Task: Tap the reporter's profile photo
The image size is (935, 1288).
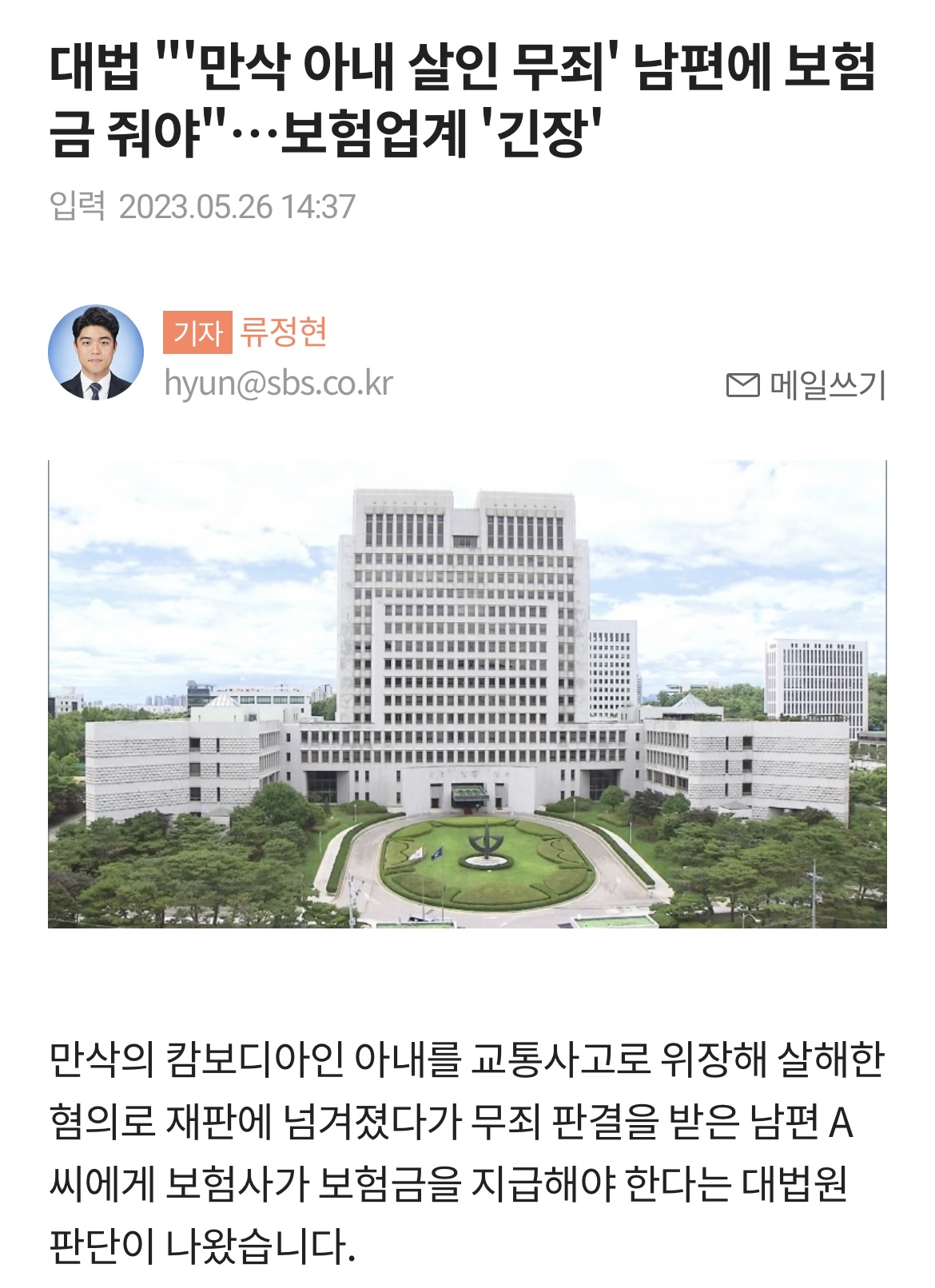Action: 96,352
